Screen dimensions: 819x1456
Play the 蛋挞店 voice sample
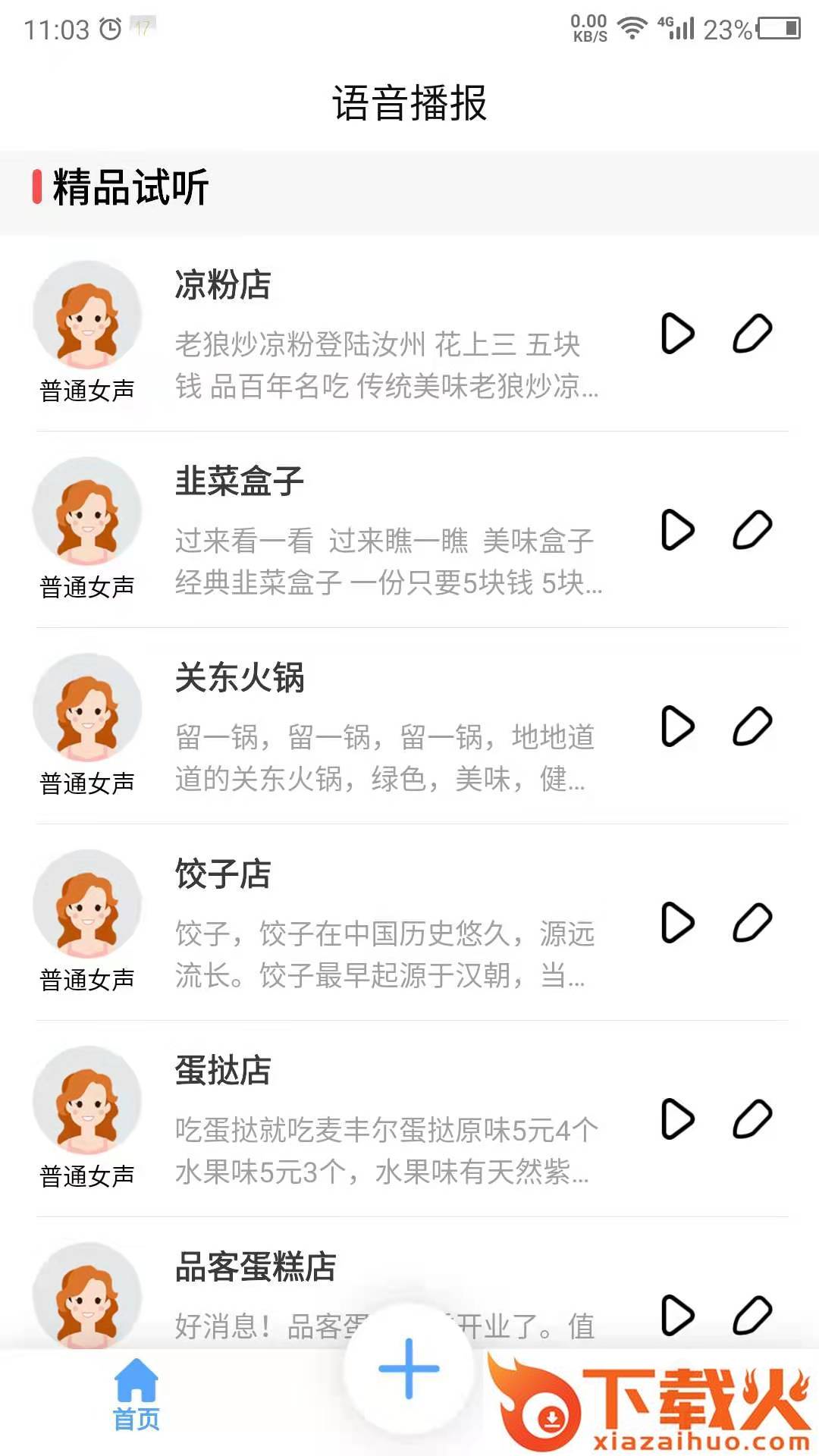(677, 1119)
